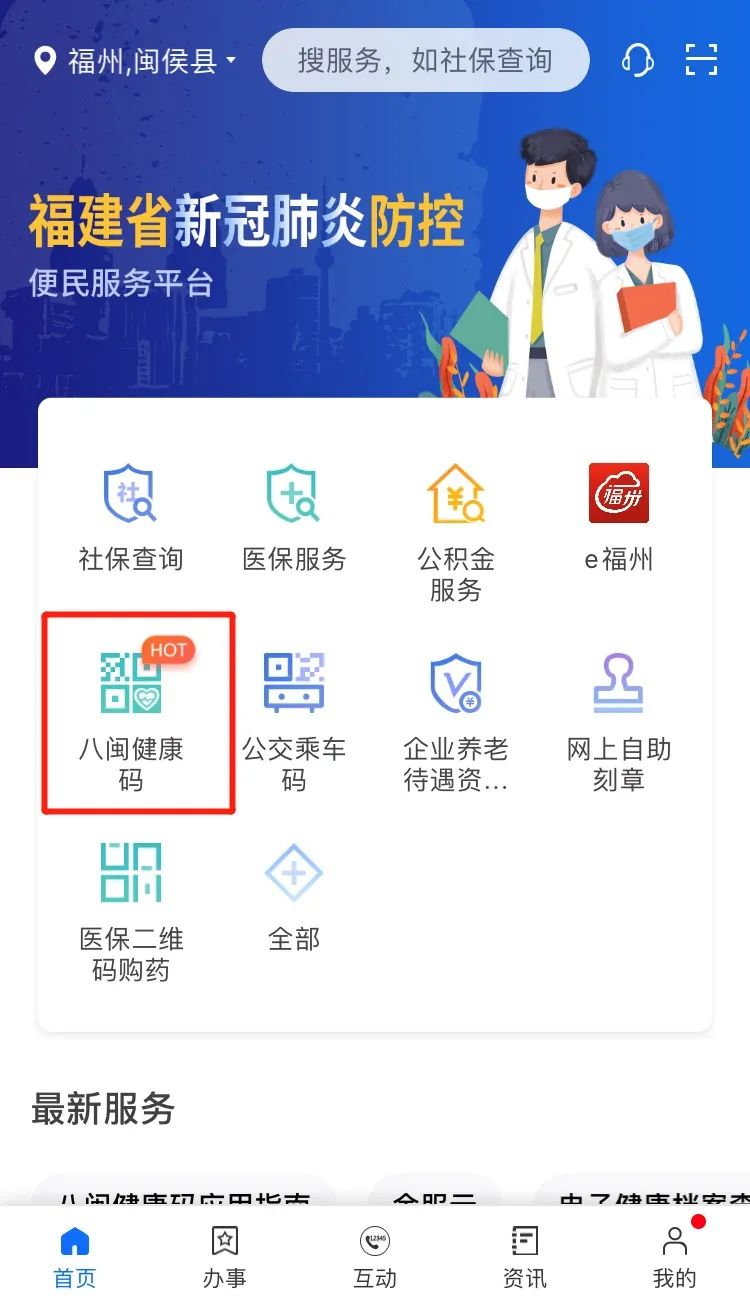Go to the 我的 tab

(674, 1256)
